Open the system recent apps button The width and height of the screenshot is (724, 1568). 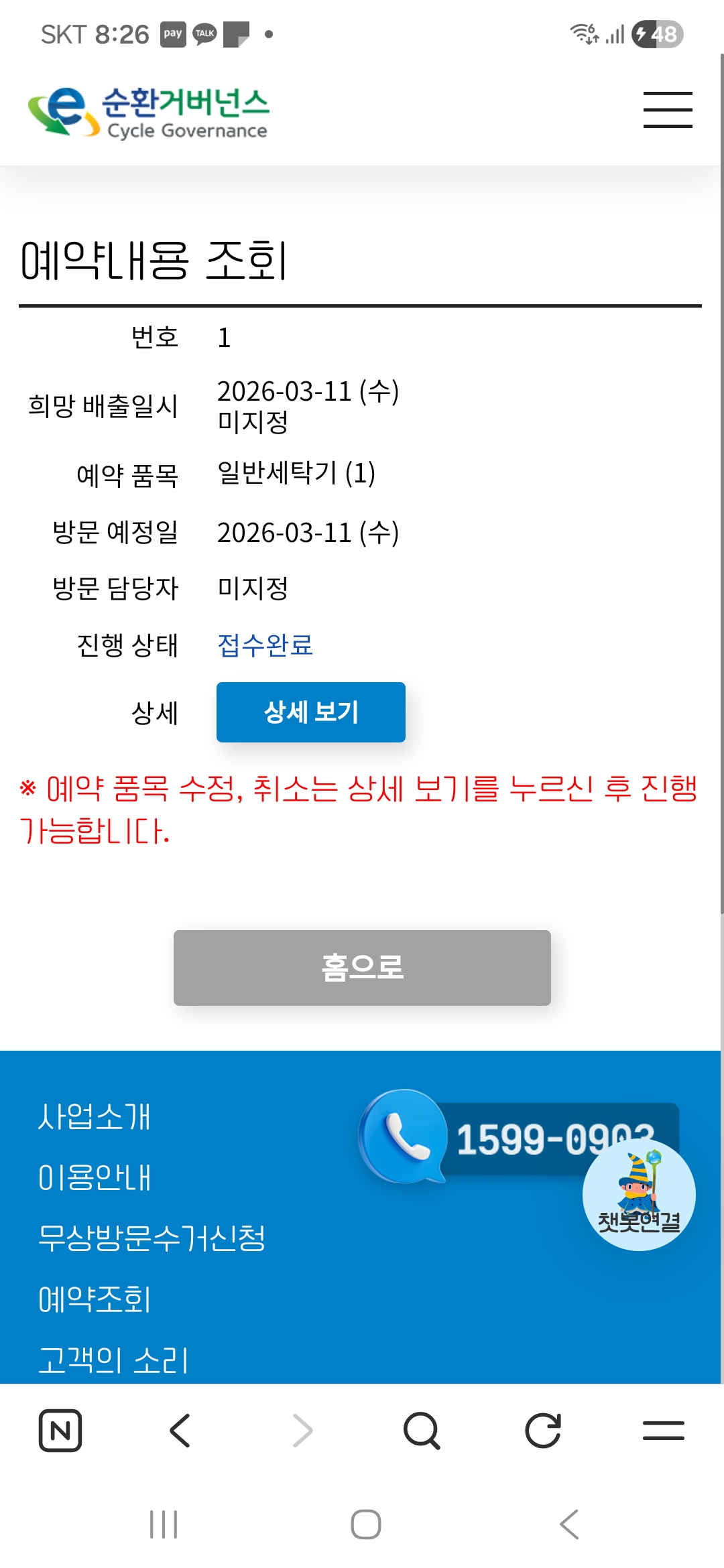(x=164, y=1524)
